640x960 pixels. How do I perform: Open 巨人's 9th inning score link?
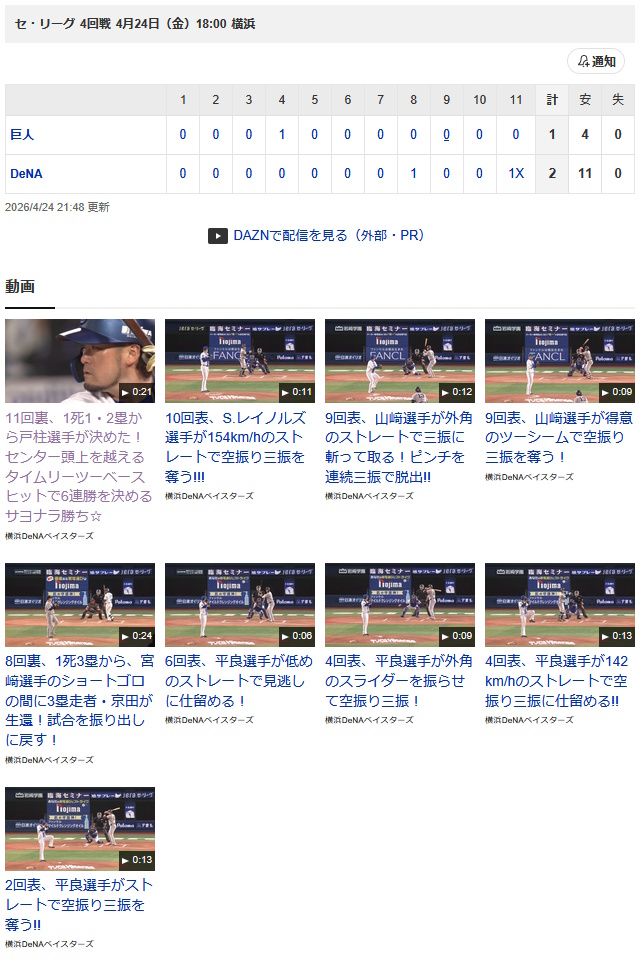pyautogui.click(x=447, y=135)
